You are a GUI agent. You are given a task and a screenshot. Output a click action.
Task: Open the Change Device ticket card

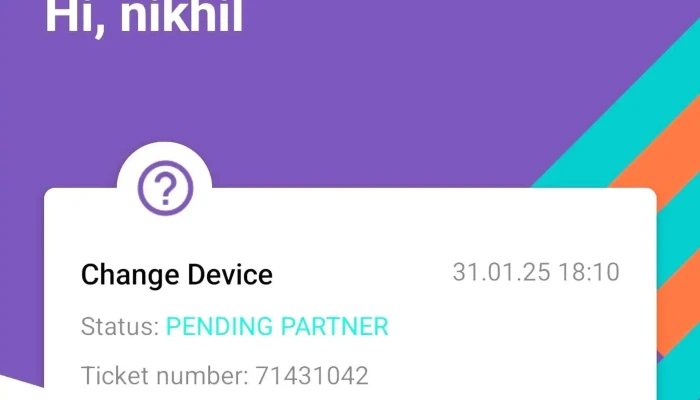tap(349, 300)
